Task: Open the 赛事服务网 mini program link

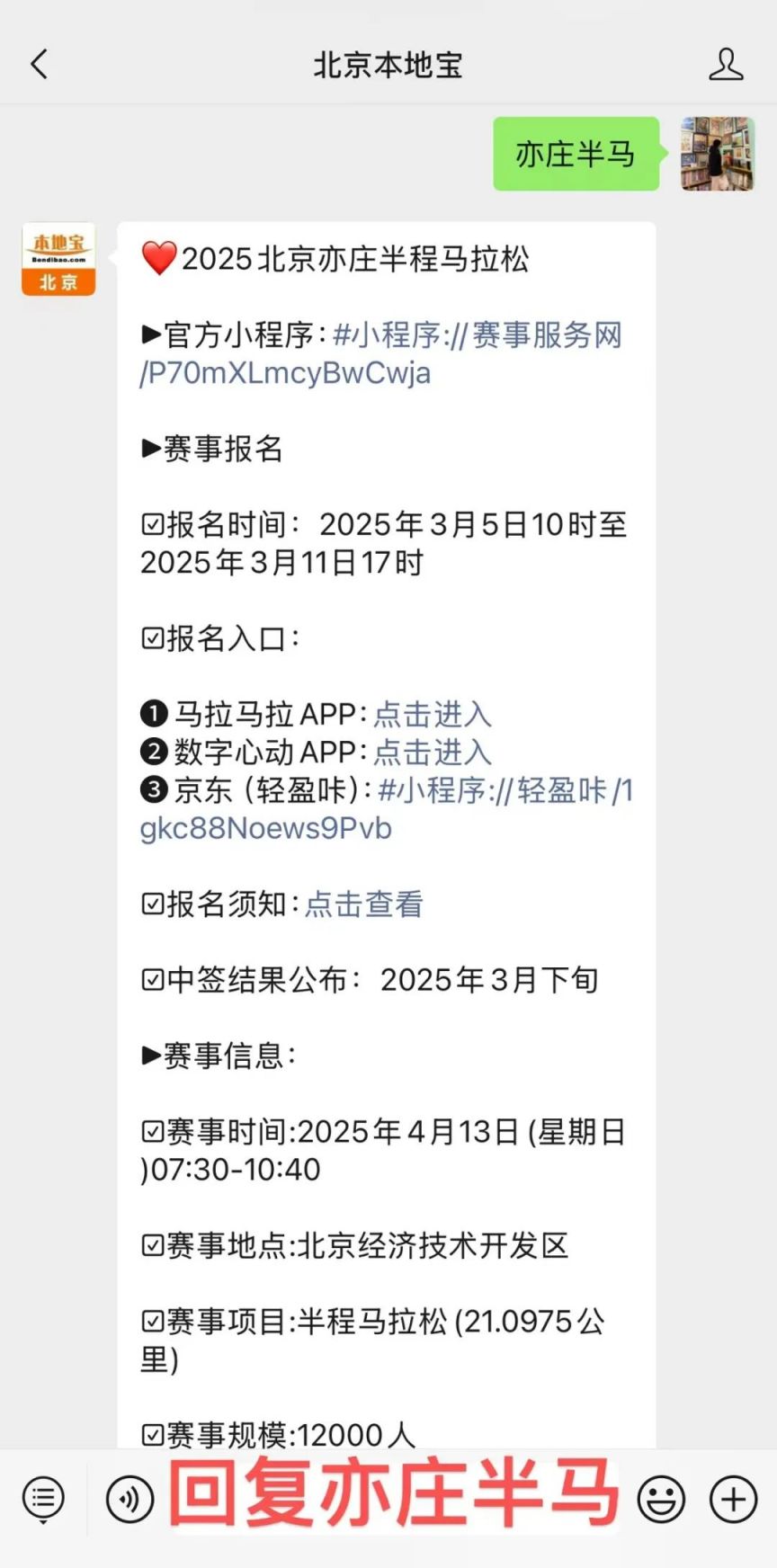Action: click(381, 354)
